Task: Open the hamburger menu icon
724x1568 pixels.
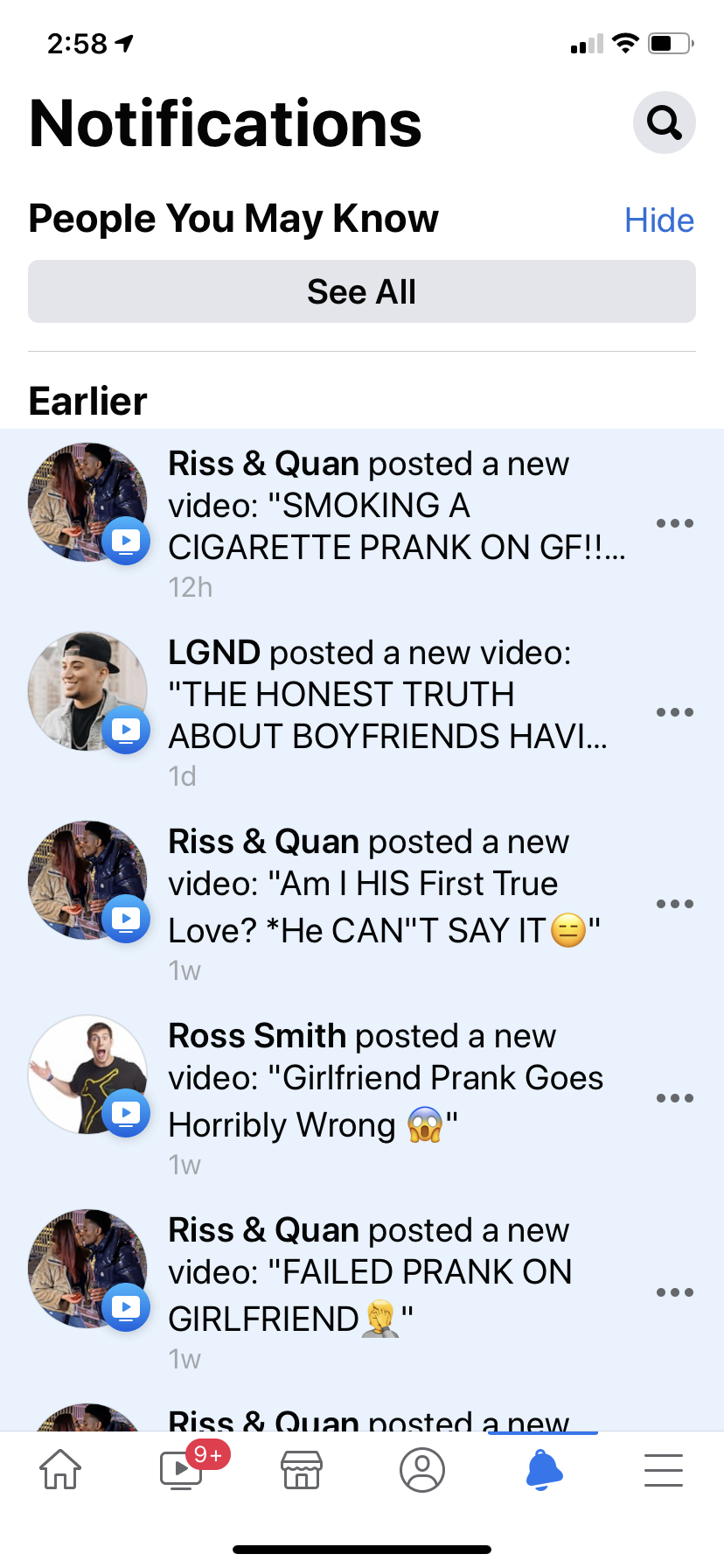Action: coord(663,1470)
